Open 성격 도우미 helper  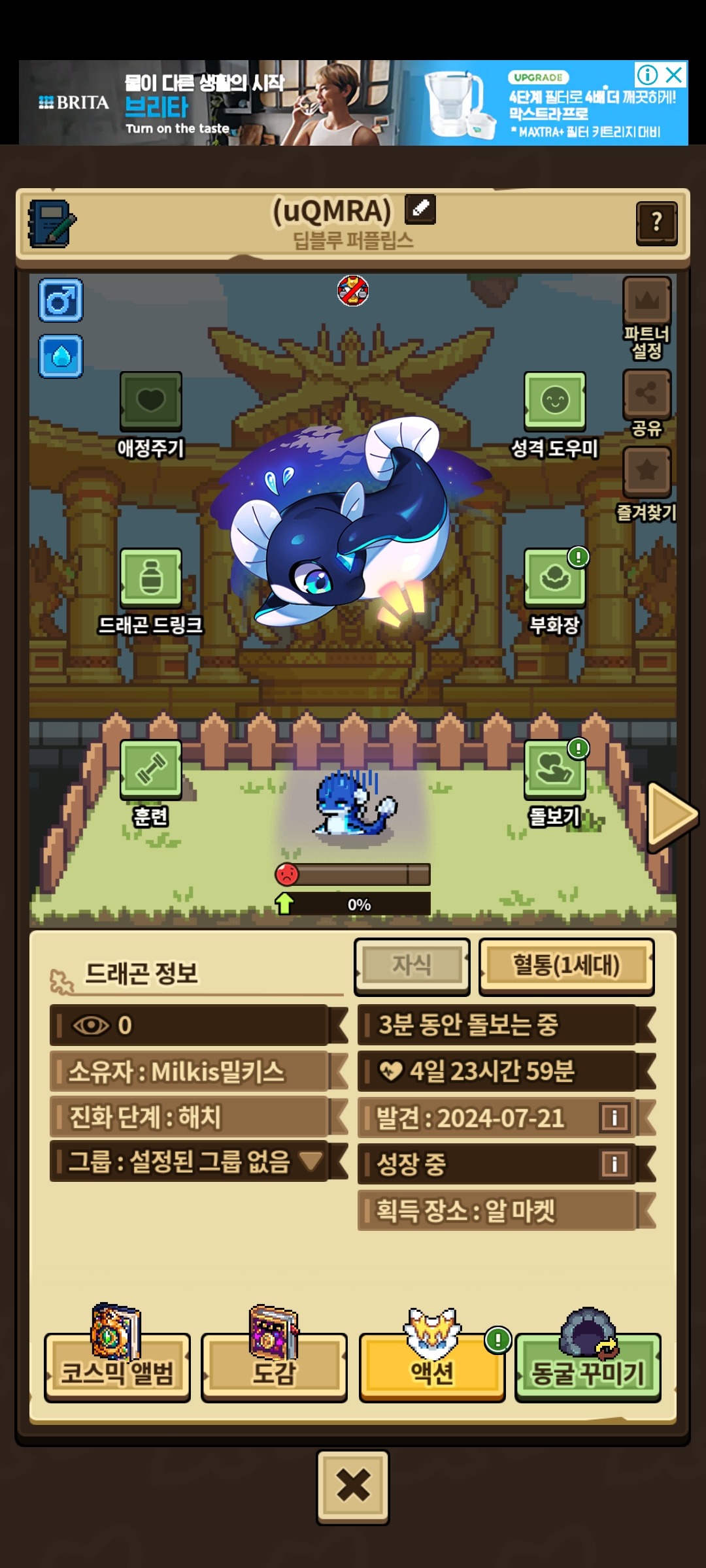554,401
